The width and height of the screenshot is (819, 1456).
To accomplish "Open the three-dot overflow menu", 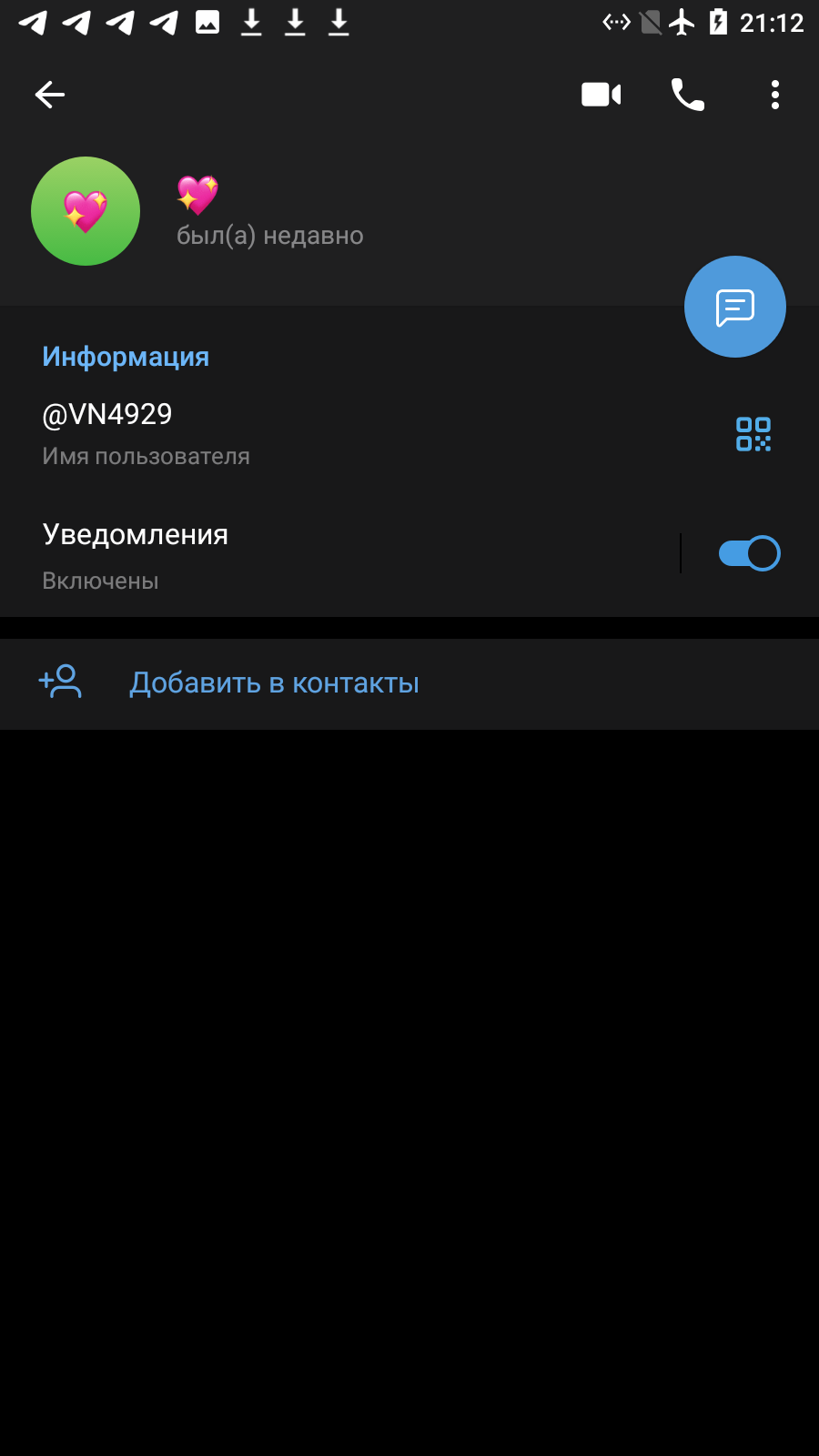I will click(775, 95).
